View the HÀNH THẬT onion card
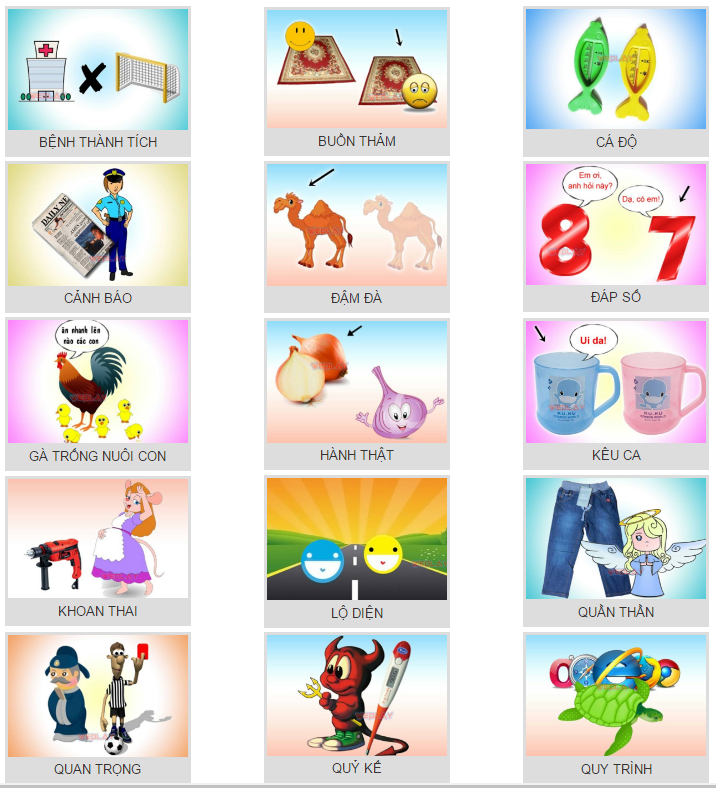Viewport: 716px width, 794px height. [357, 381]
